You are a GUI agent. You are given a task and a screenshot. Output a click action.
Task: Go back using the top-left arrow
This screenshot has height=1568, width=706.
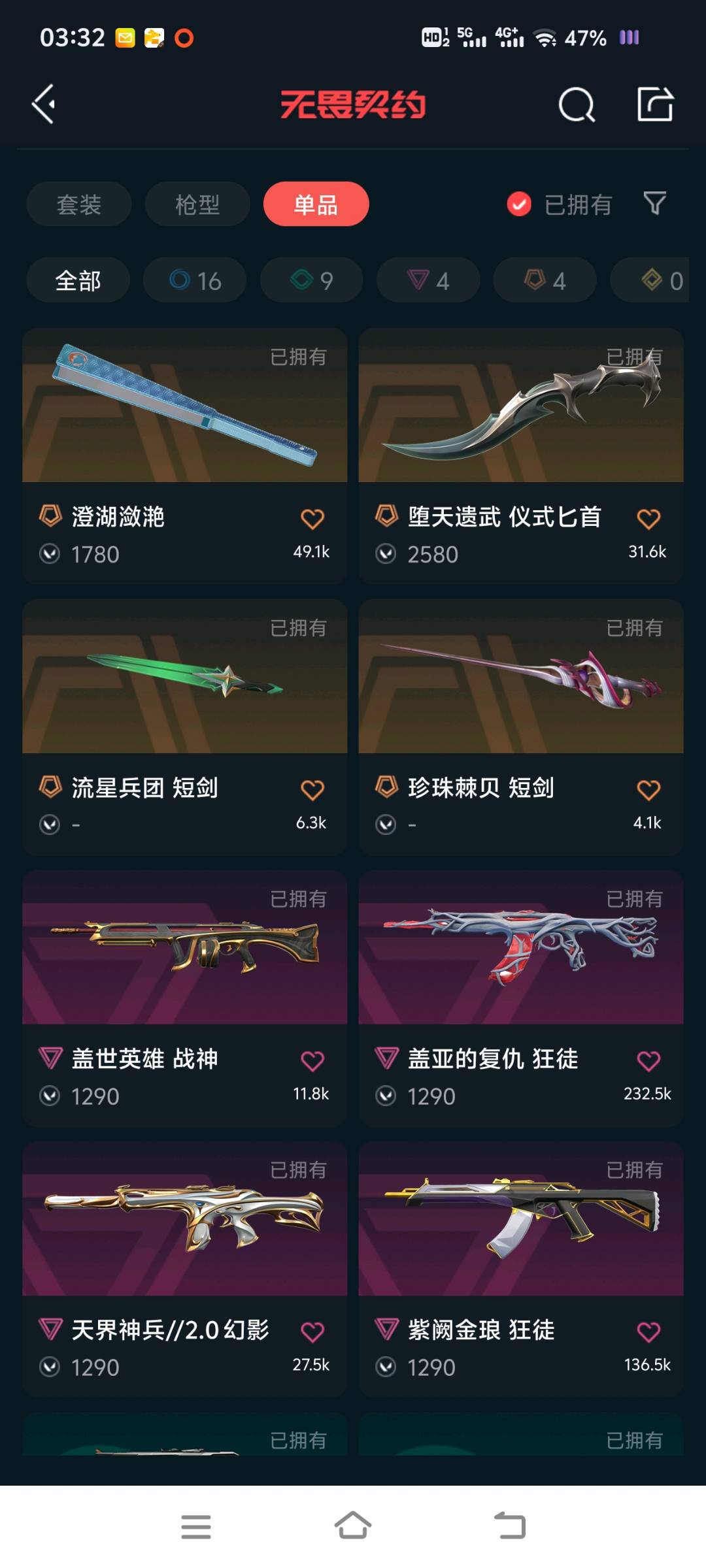(x=44, y=105)
